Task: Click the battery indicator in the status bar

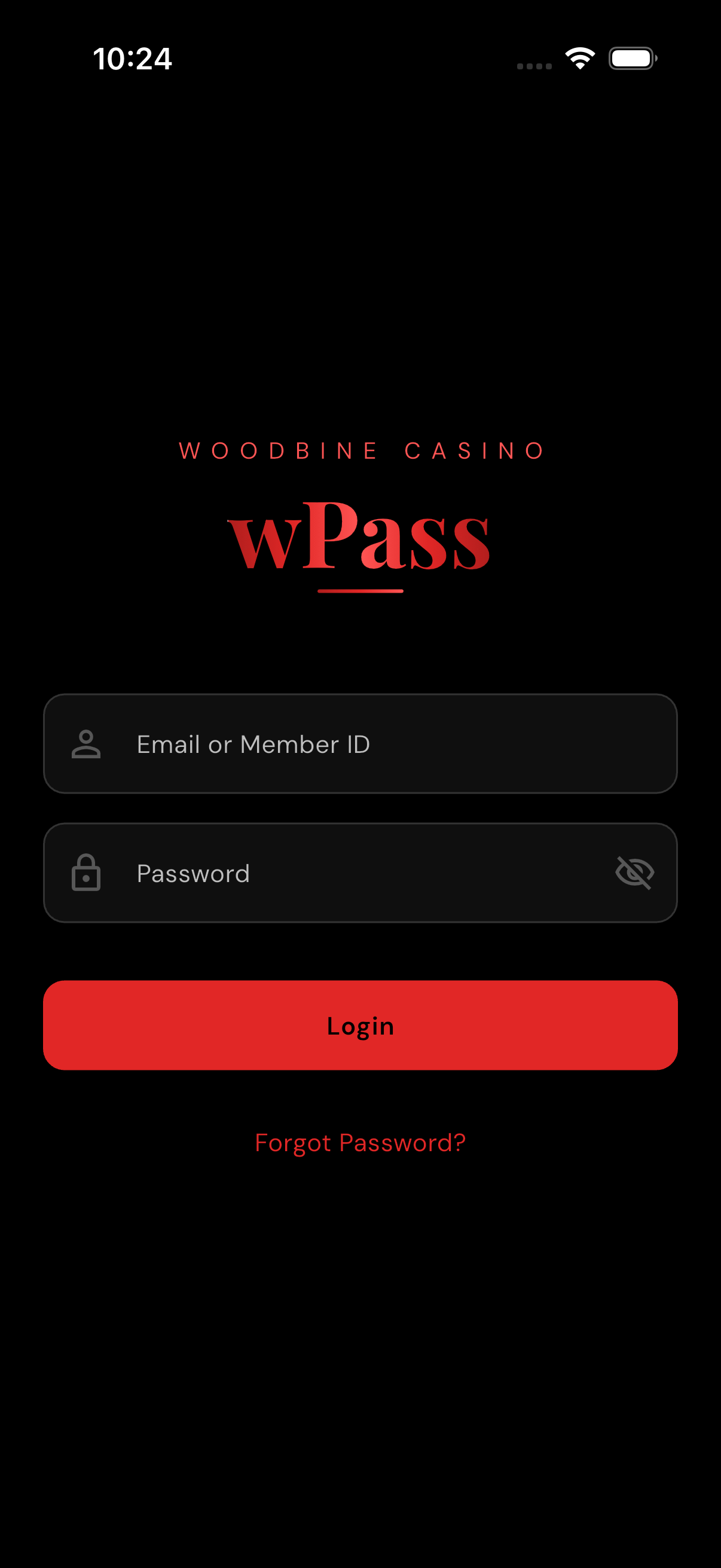Action: click(x=632, y=58)
